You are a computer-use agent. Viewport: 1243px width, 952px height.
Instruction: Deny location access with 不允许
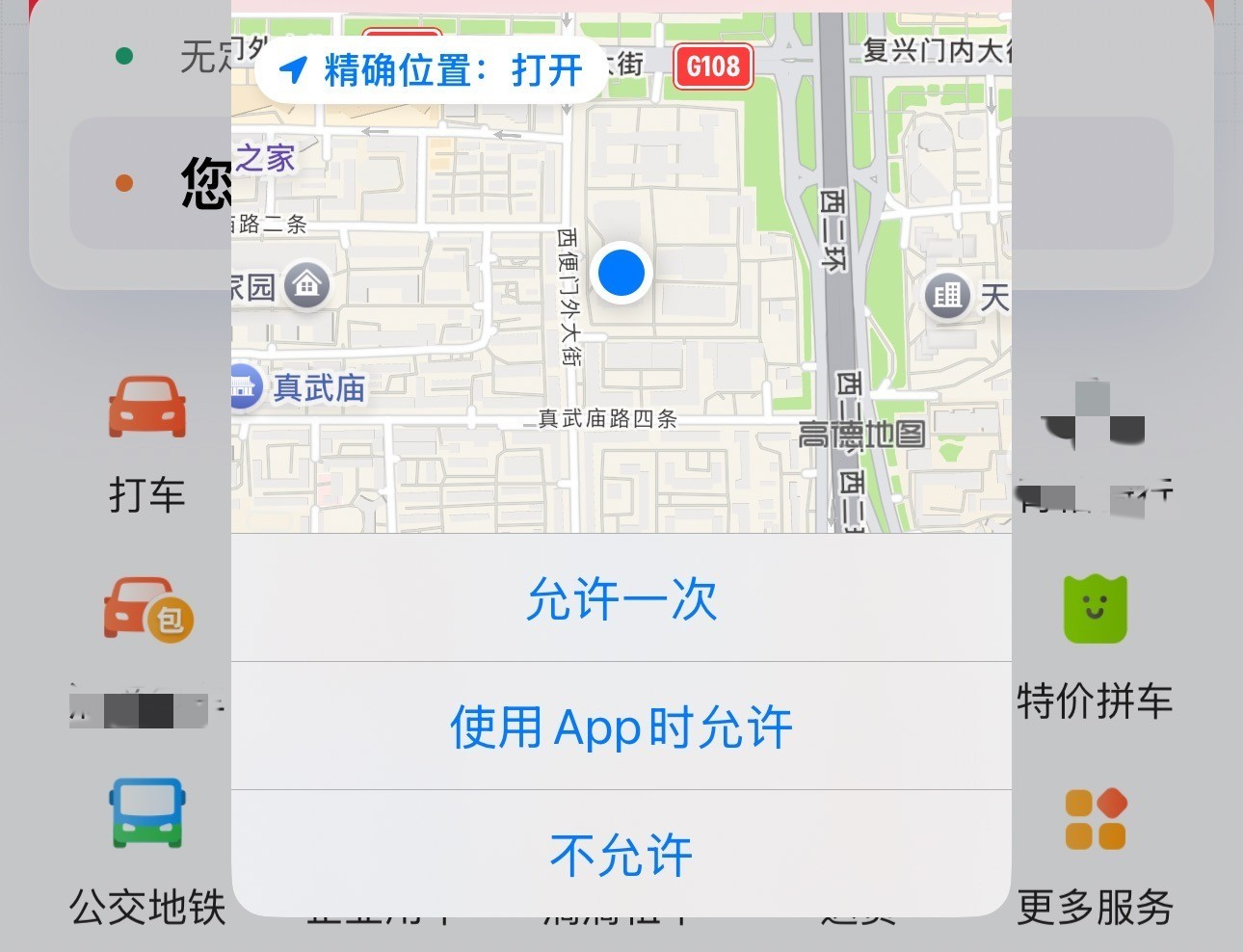621,855
